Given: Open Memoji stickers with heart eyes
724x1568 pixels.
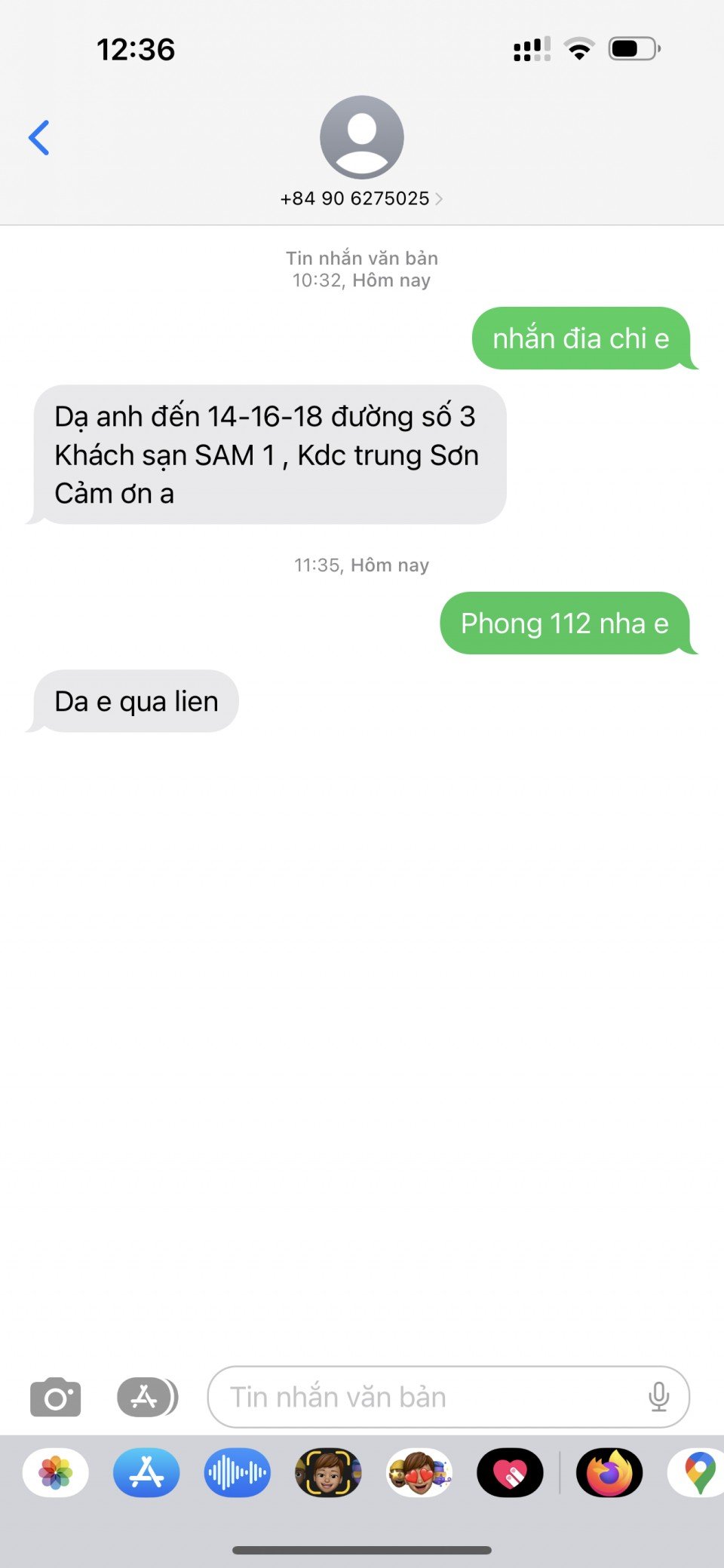Looking at the screenshot, I should (419, 1472).
